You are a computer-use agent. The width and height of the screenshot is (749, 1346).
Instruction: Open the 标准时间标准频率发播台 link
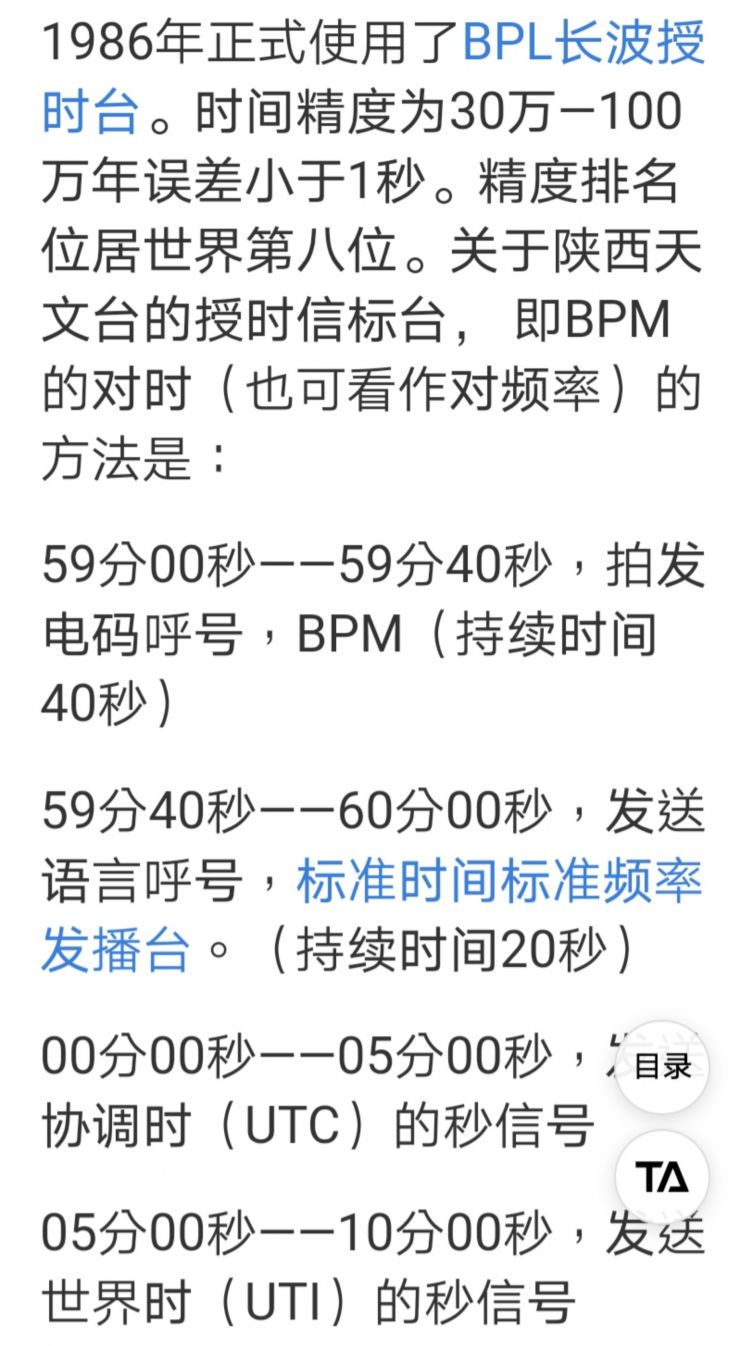[500, 881]
